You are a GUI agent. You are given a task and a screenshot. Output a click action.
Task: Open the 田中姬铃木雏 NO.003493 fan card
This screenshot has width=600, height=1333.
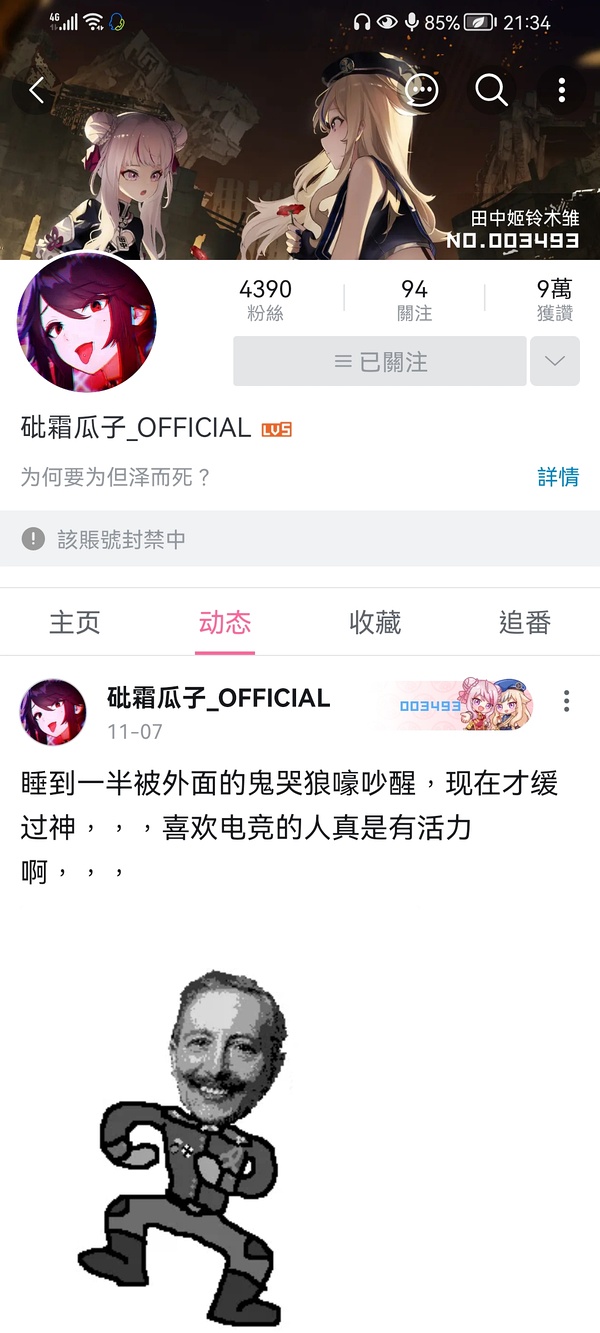(525, 230)
